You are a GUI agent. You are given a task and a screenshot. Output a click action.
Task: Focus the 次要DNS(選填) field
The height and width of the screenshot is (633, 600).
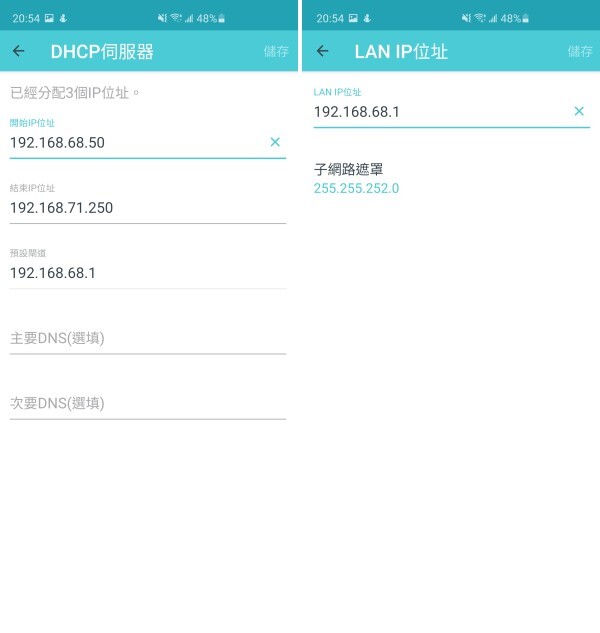(147, 403)
